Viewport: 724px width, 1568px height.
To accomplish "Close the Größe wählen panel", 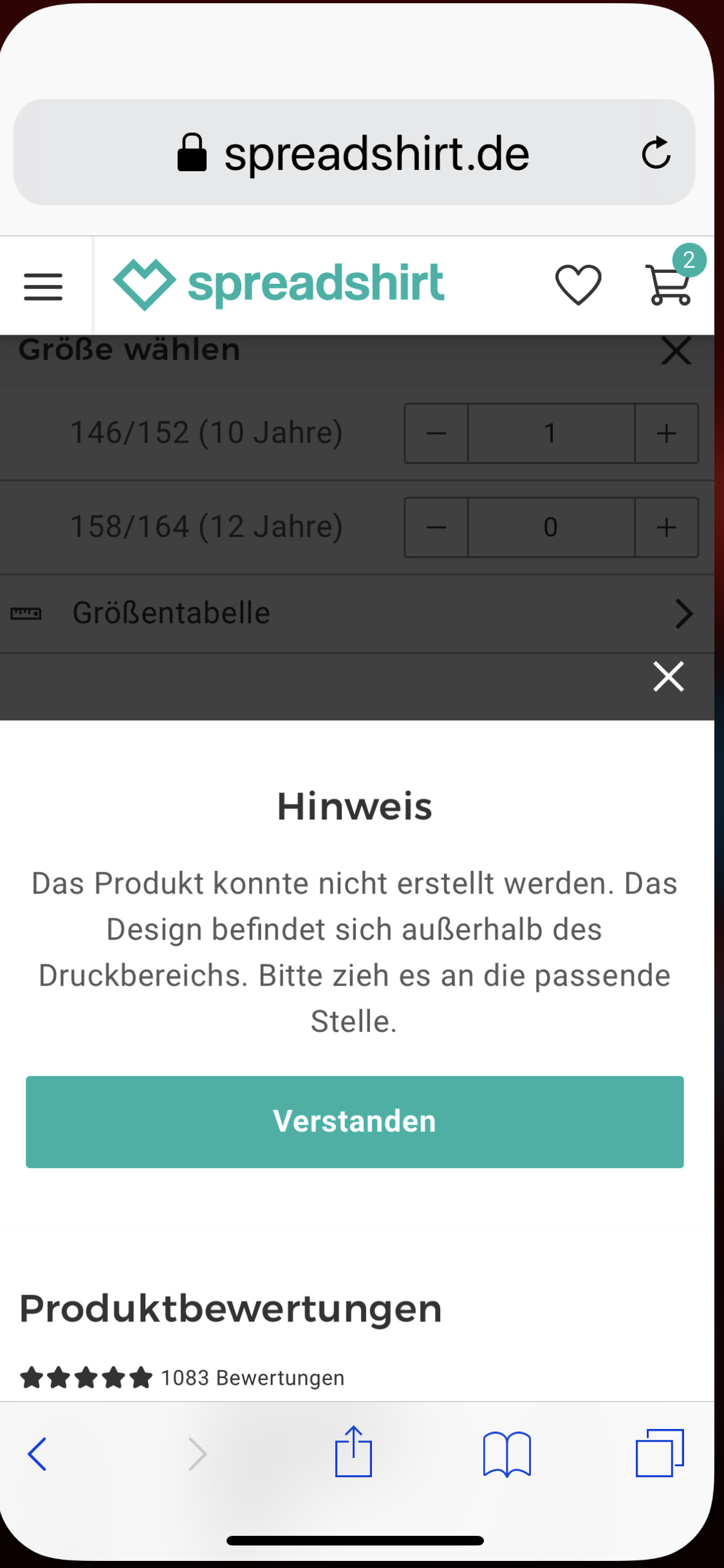I will pos(676,351).
